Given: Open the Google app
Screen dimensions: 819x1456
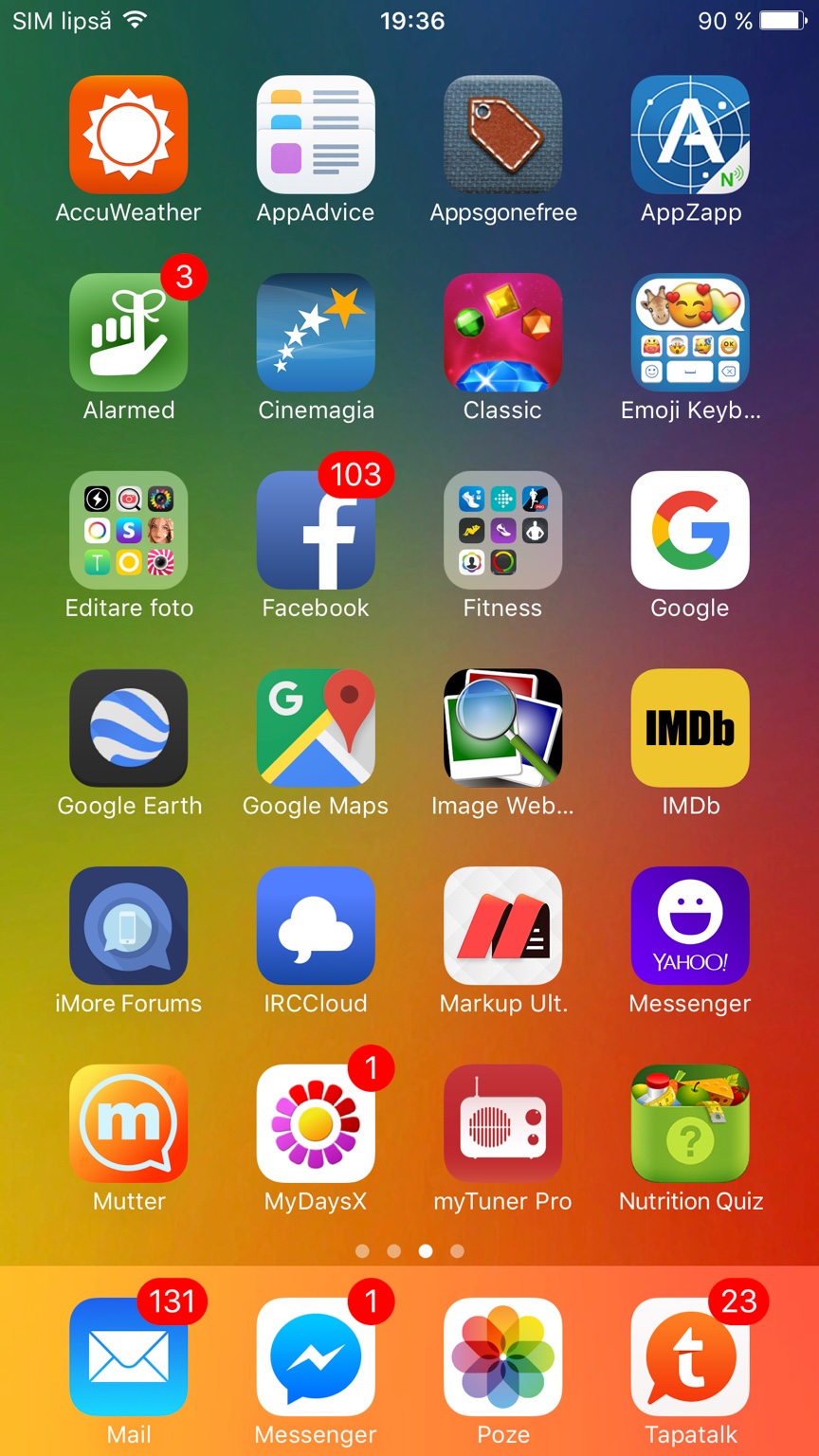Looking at the screenshot, I should coord(690,530).
